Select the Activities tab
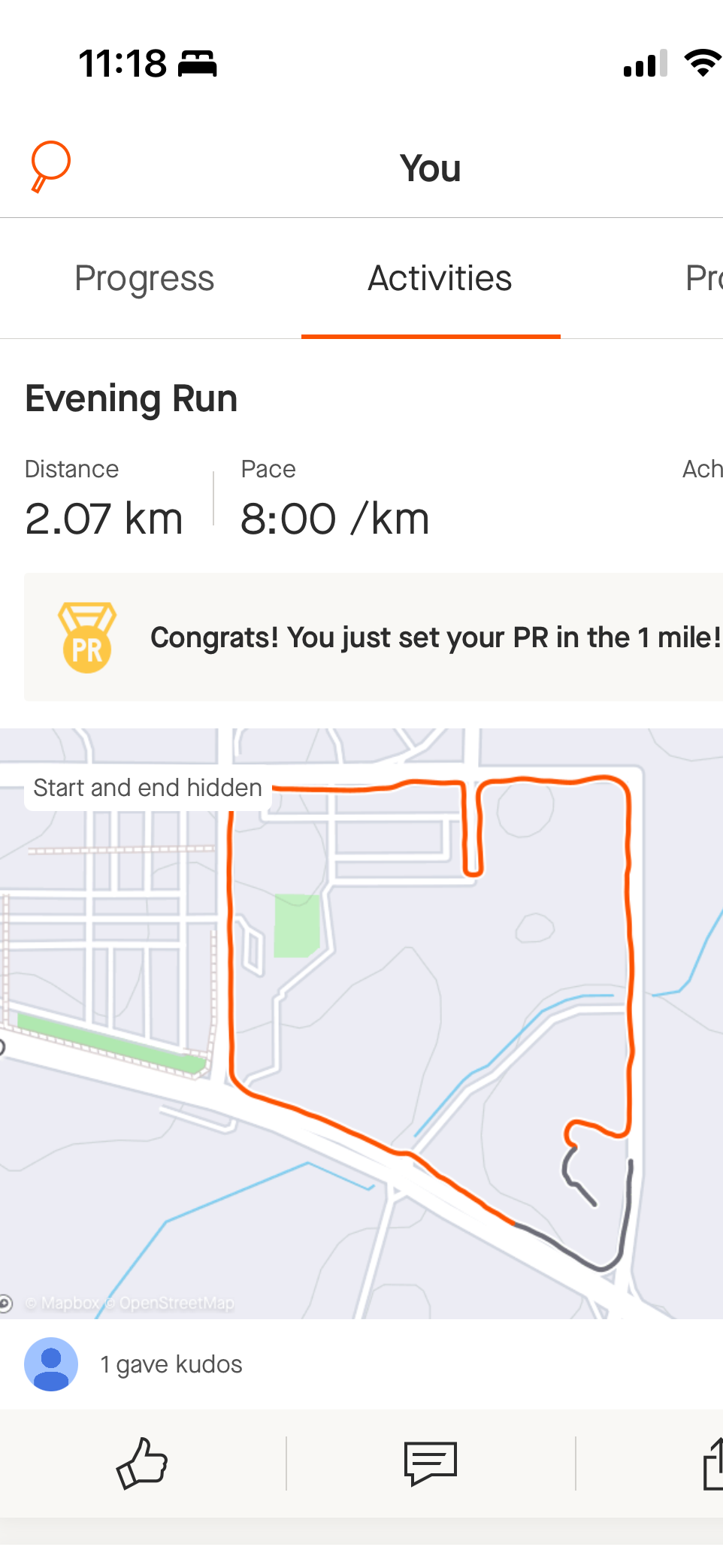This screenshot has height=1568, width=723. (439, 279)
